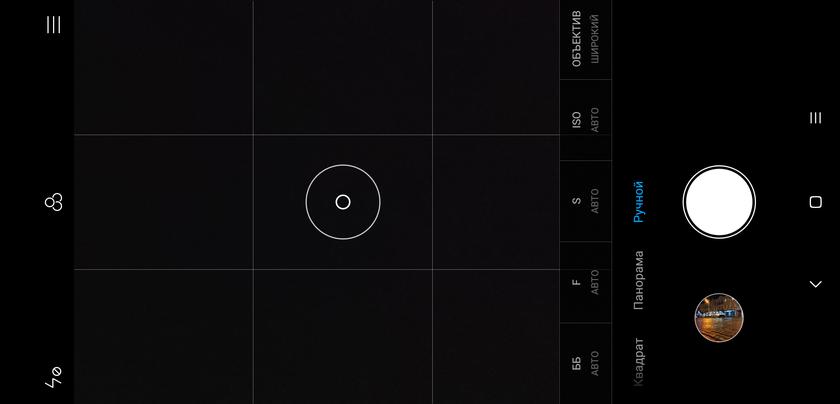
Task: Go back with the system back chevron
Action: click(815, 285)
